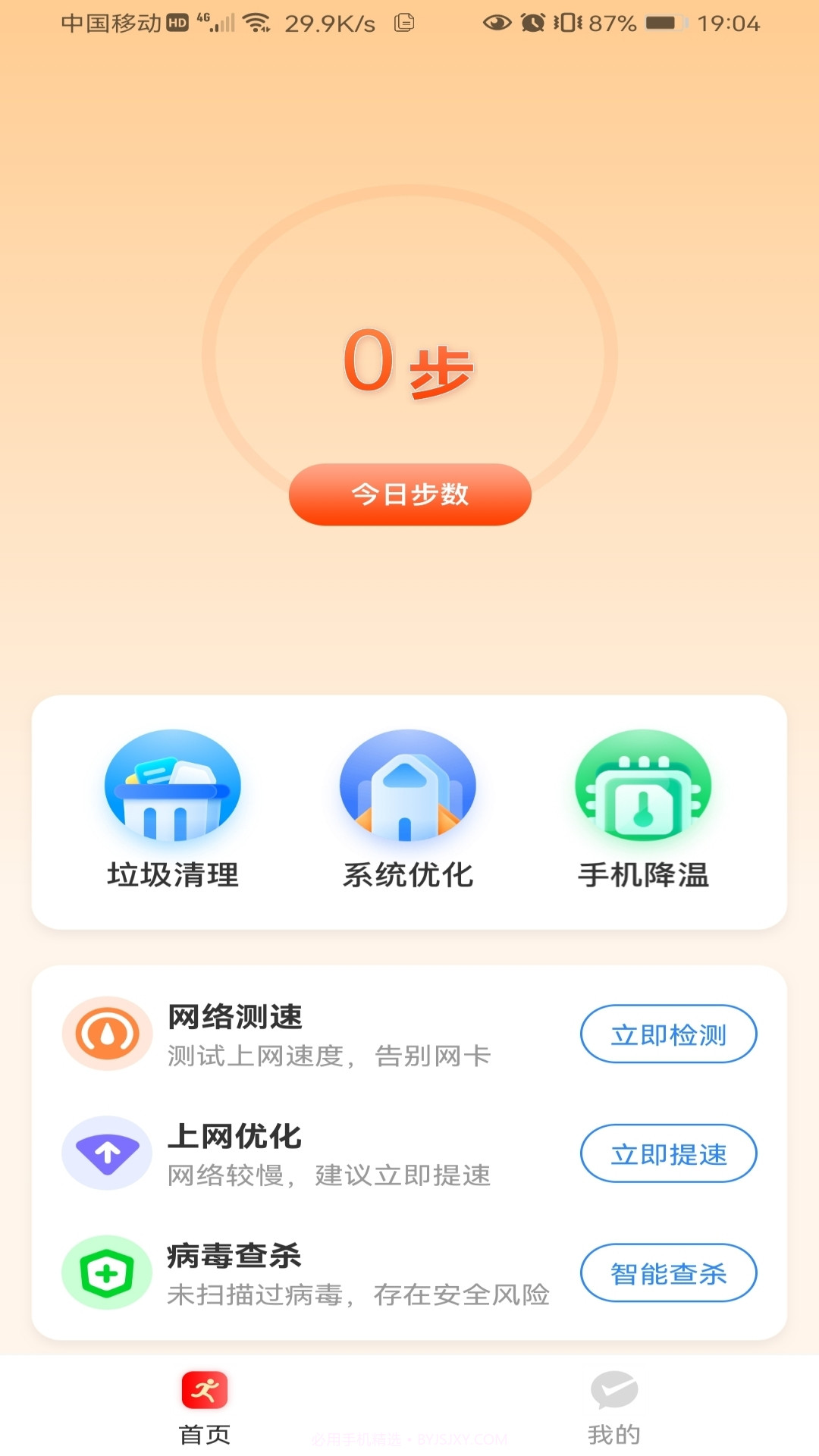This screenshot has width=819, height=1456.
Task: Open 手机降温 (phone cooling) feature
Action: click(643, 804)
